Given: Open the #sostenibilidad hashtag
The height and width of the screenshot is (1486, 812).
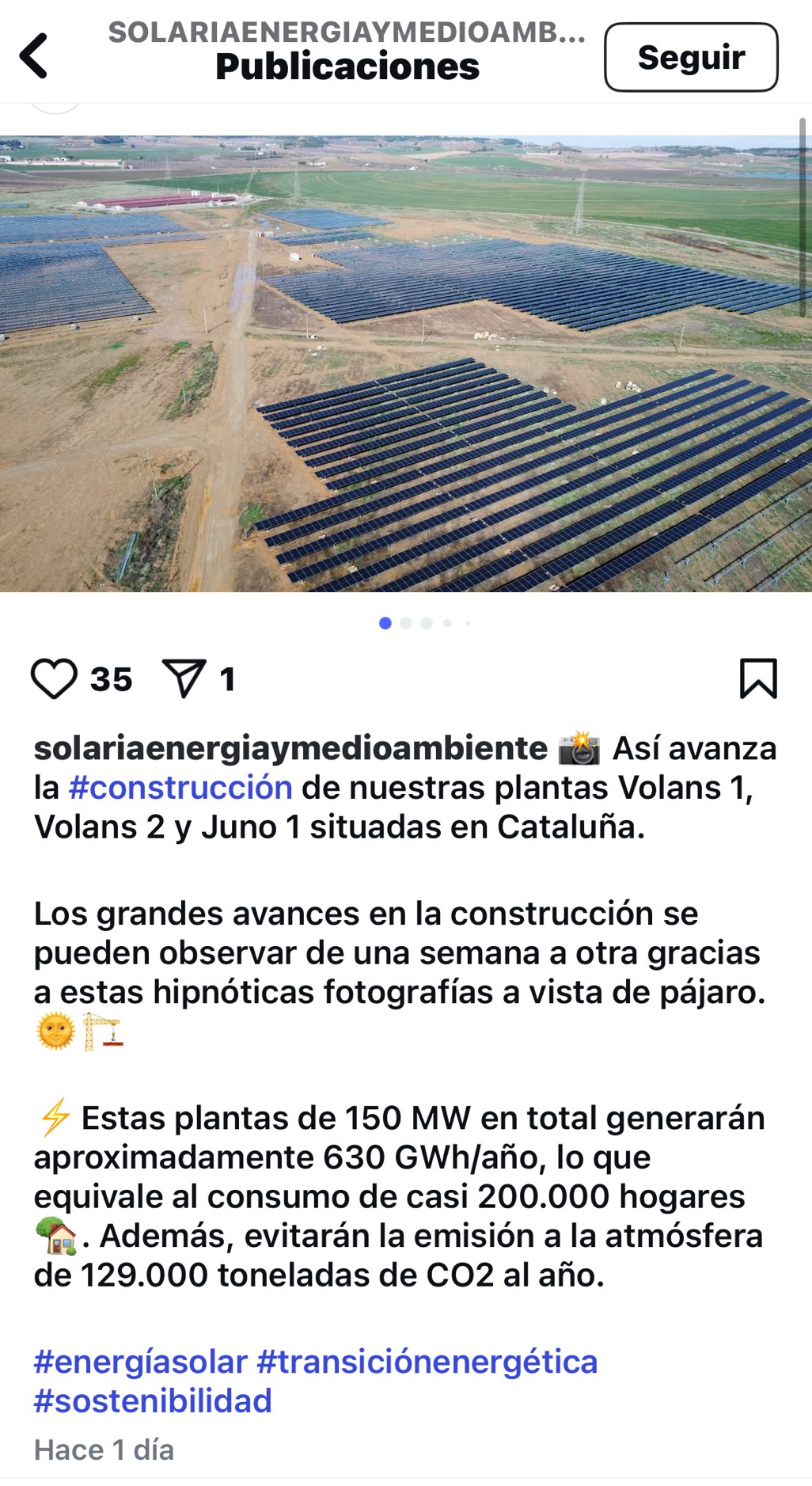Looking at the screenshot, I should click(x=153, y=1400).
